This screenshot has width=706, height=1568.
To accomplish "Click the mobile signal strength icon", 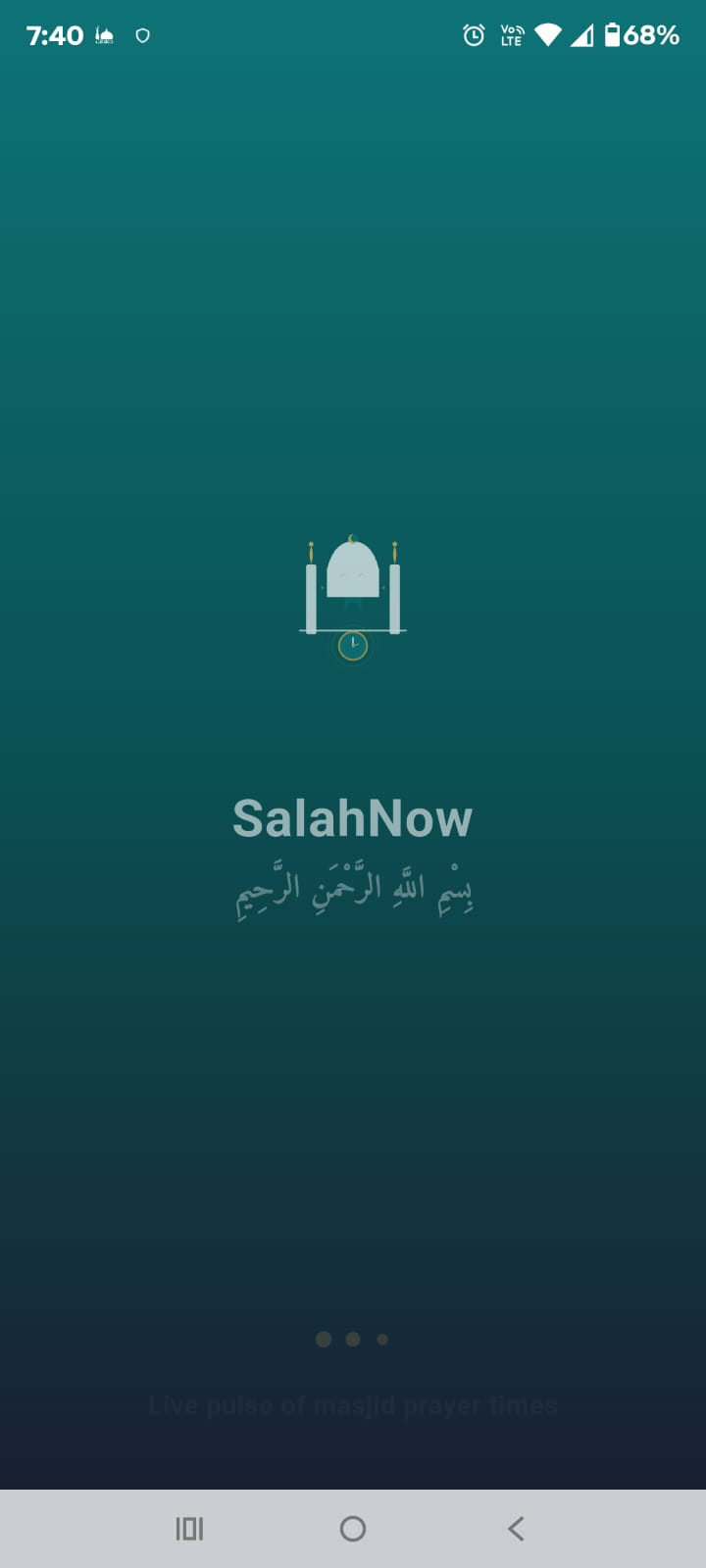I will pyautogui.click(x=582, y=35).
